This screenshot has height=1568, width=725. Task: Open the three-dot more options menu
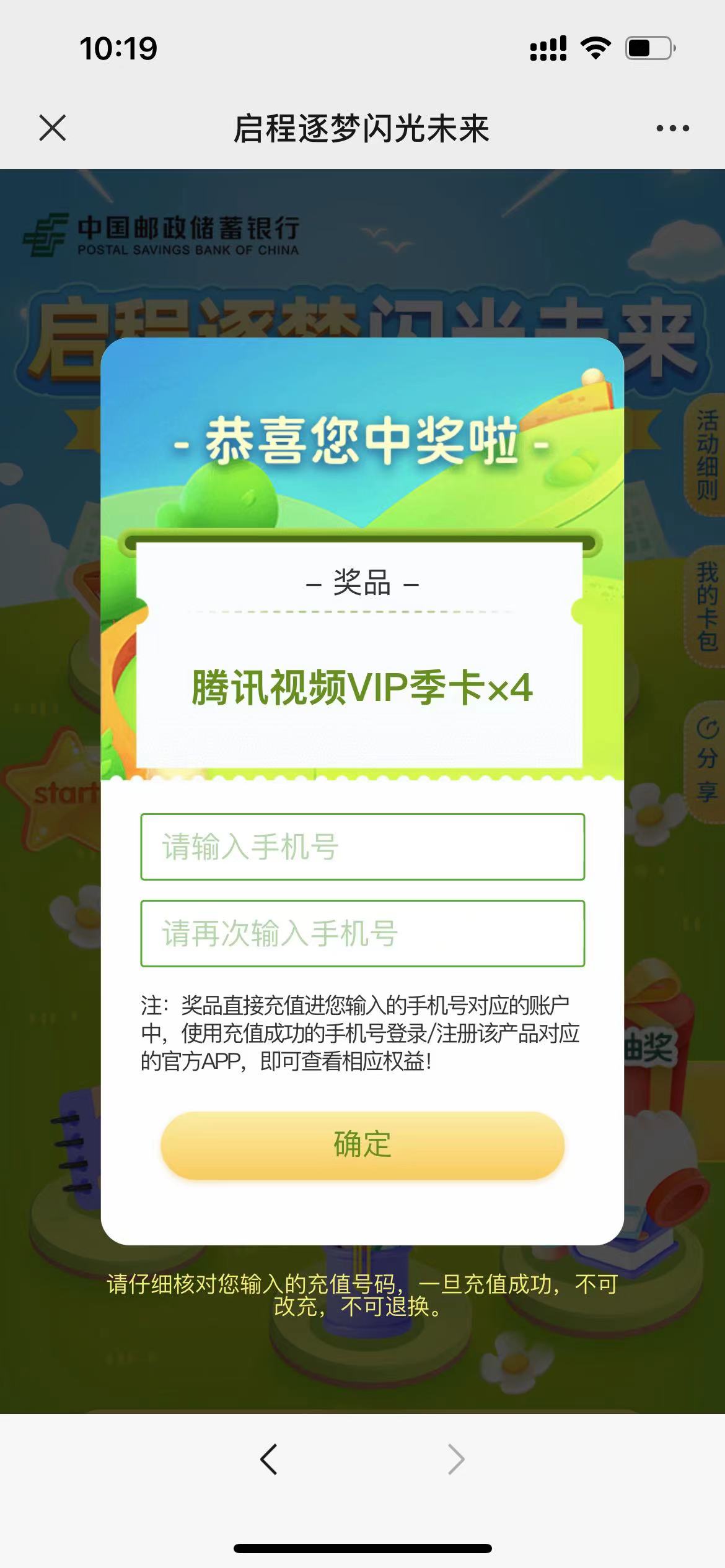[x=672, y=128]
